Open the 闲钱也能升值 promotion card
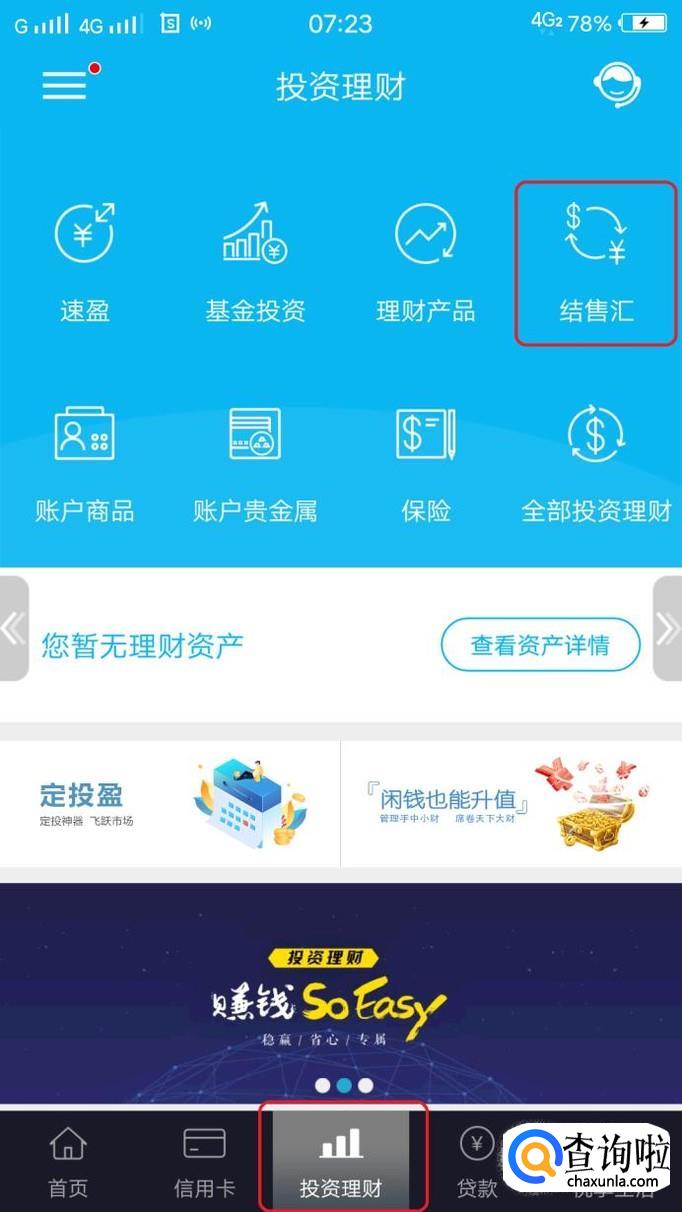 pos(511,803)
